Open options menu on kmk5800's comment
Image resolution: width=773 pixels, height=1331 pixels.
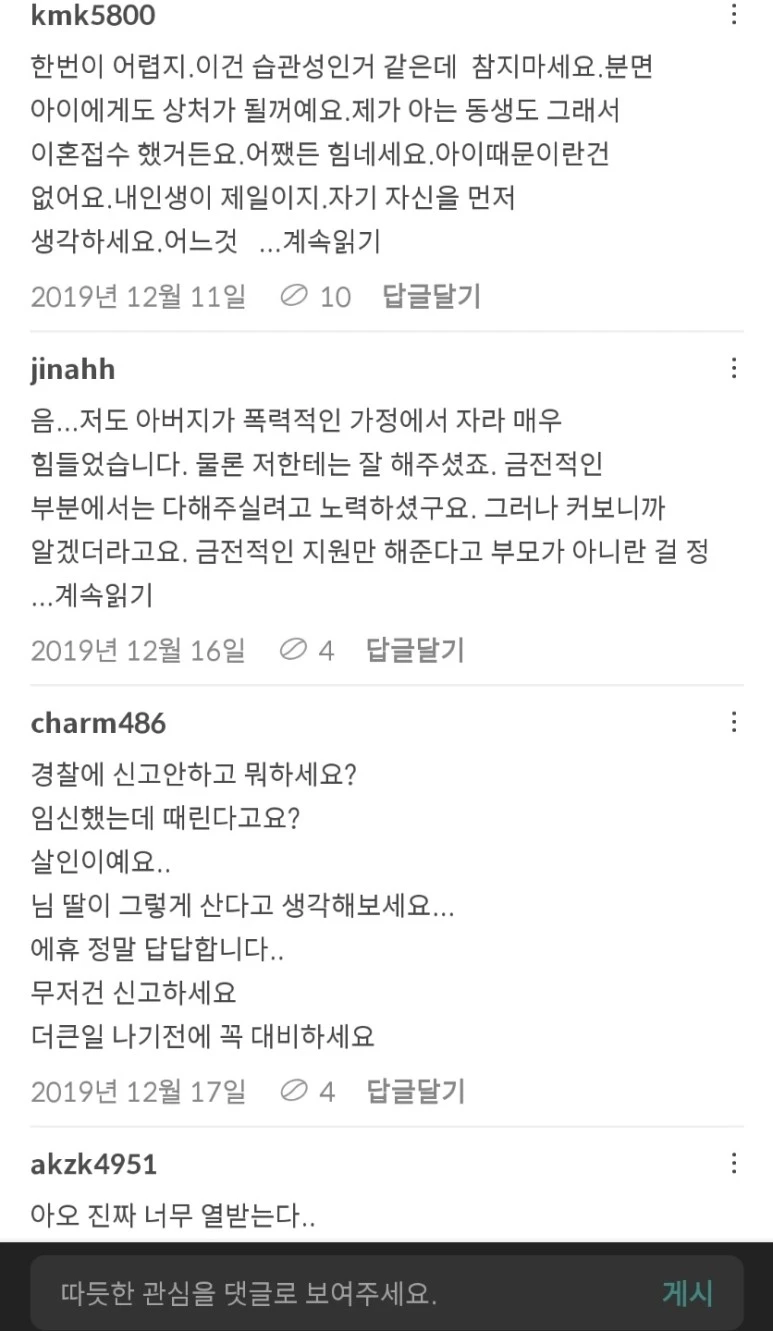point(735,12)
